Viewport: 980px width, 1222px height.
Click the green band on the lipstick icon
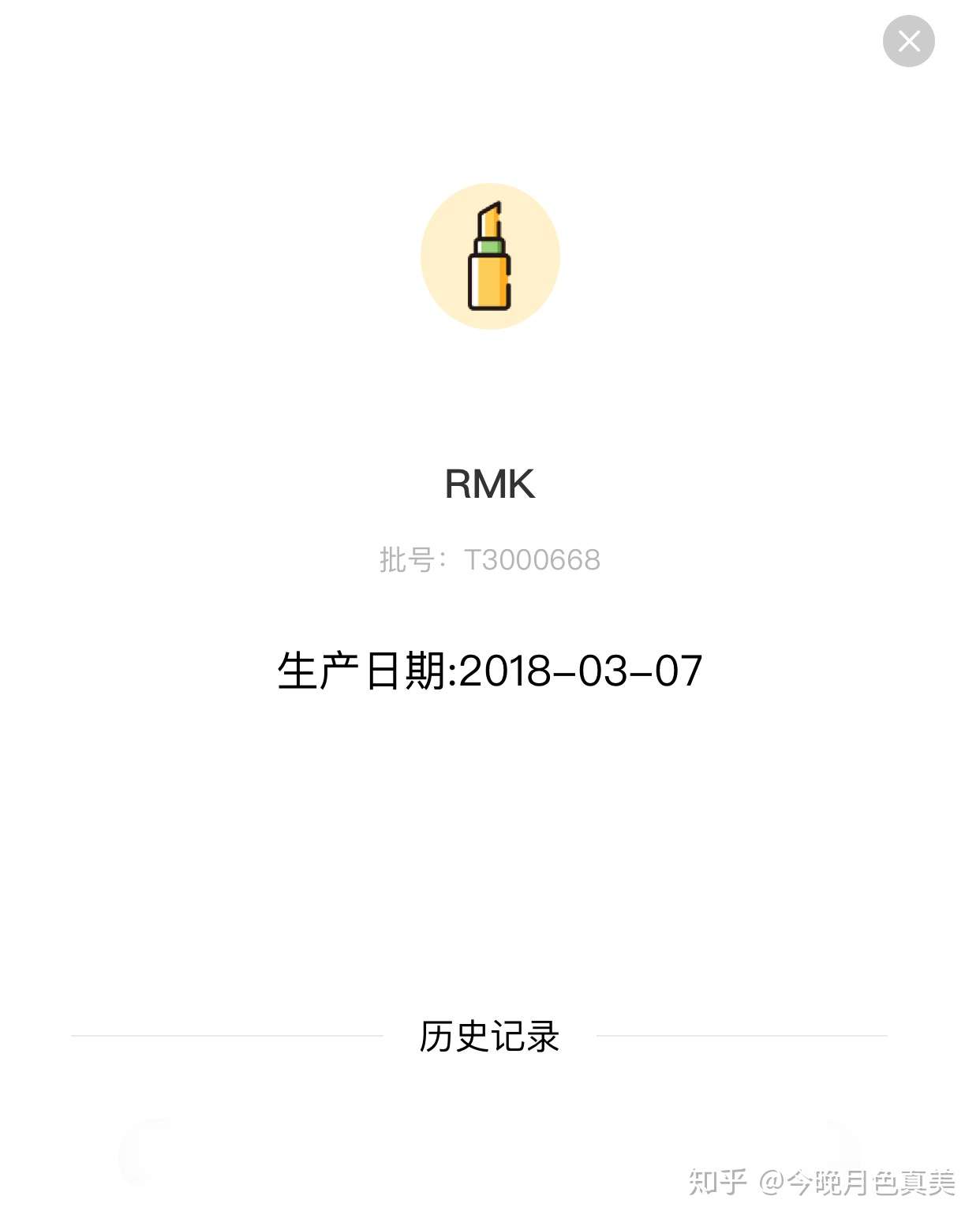coord(491,247)
